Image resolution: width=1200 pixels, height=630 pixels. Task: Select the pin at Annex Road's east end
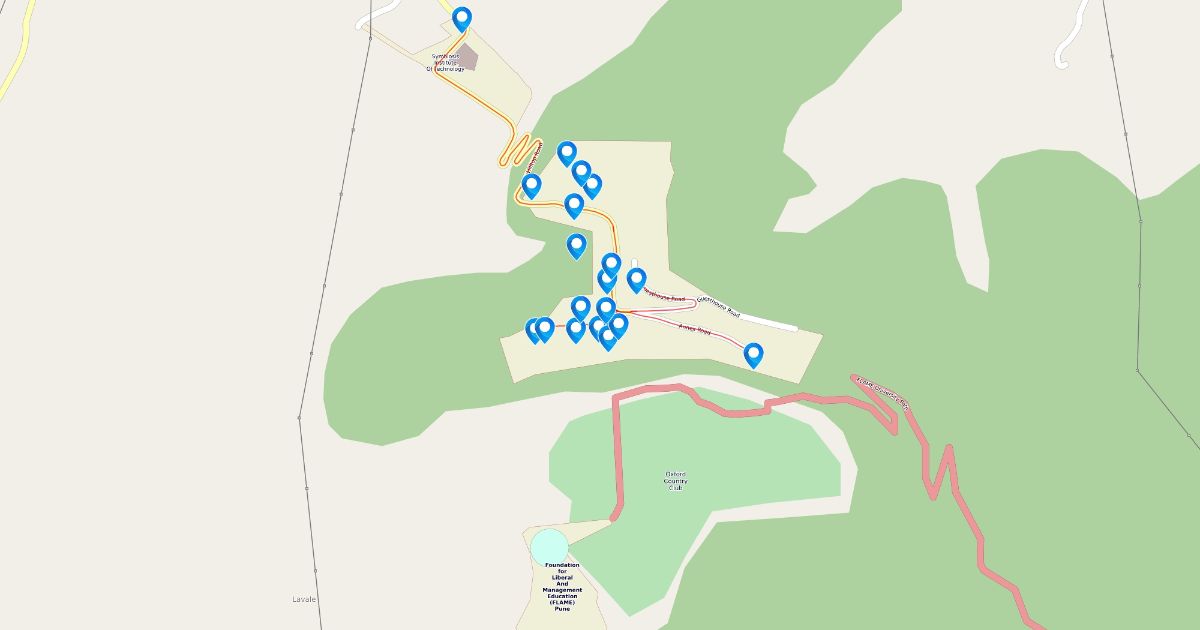[x=753, y=354]
